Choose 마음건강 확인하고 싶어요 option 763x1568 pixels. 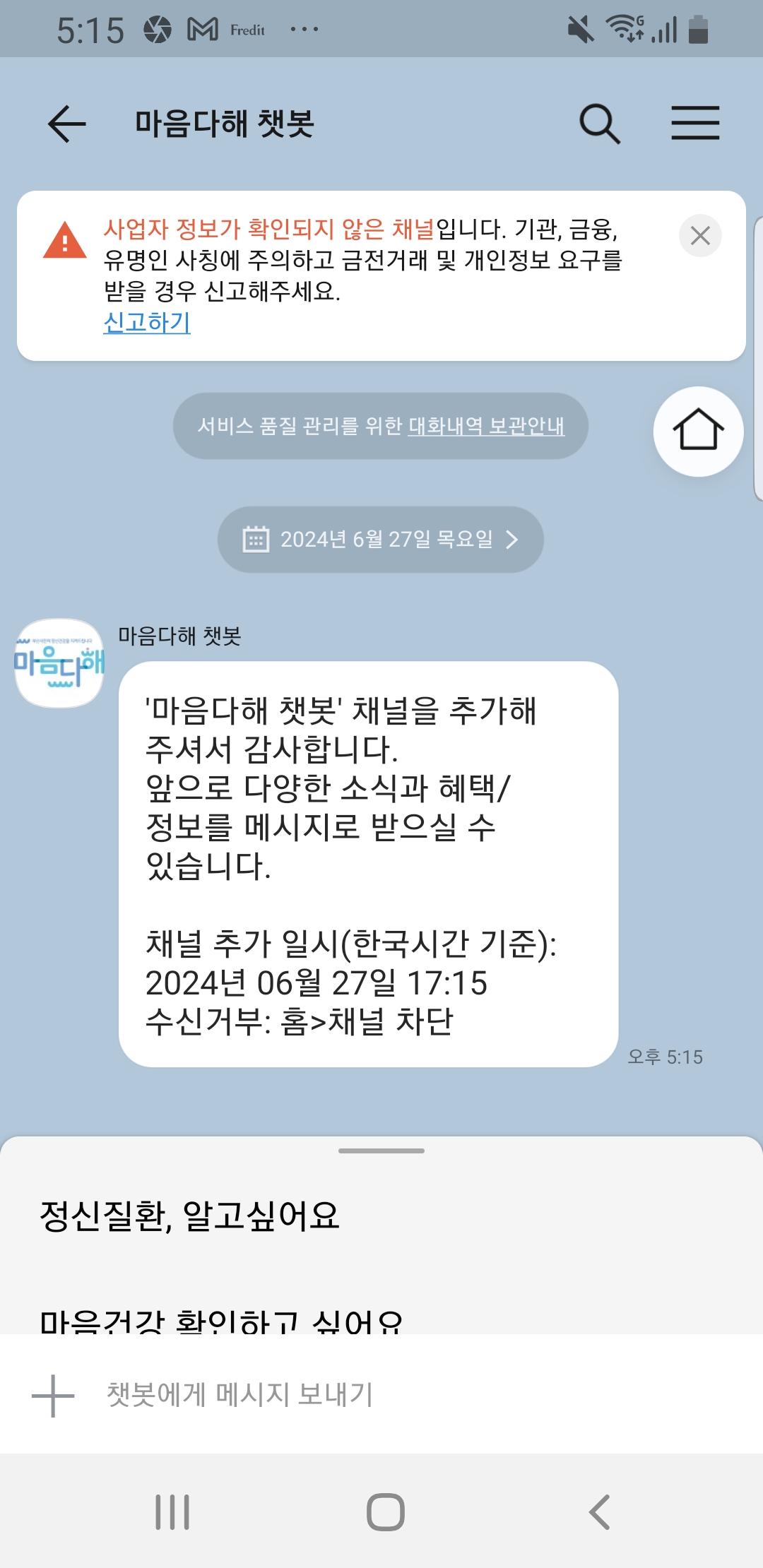220,1319
